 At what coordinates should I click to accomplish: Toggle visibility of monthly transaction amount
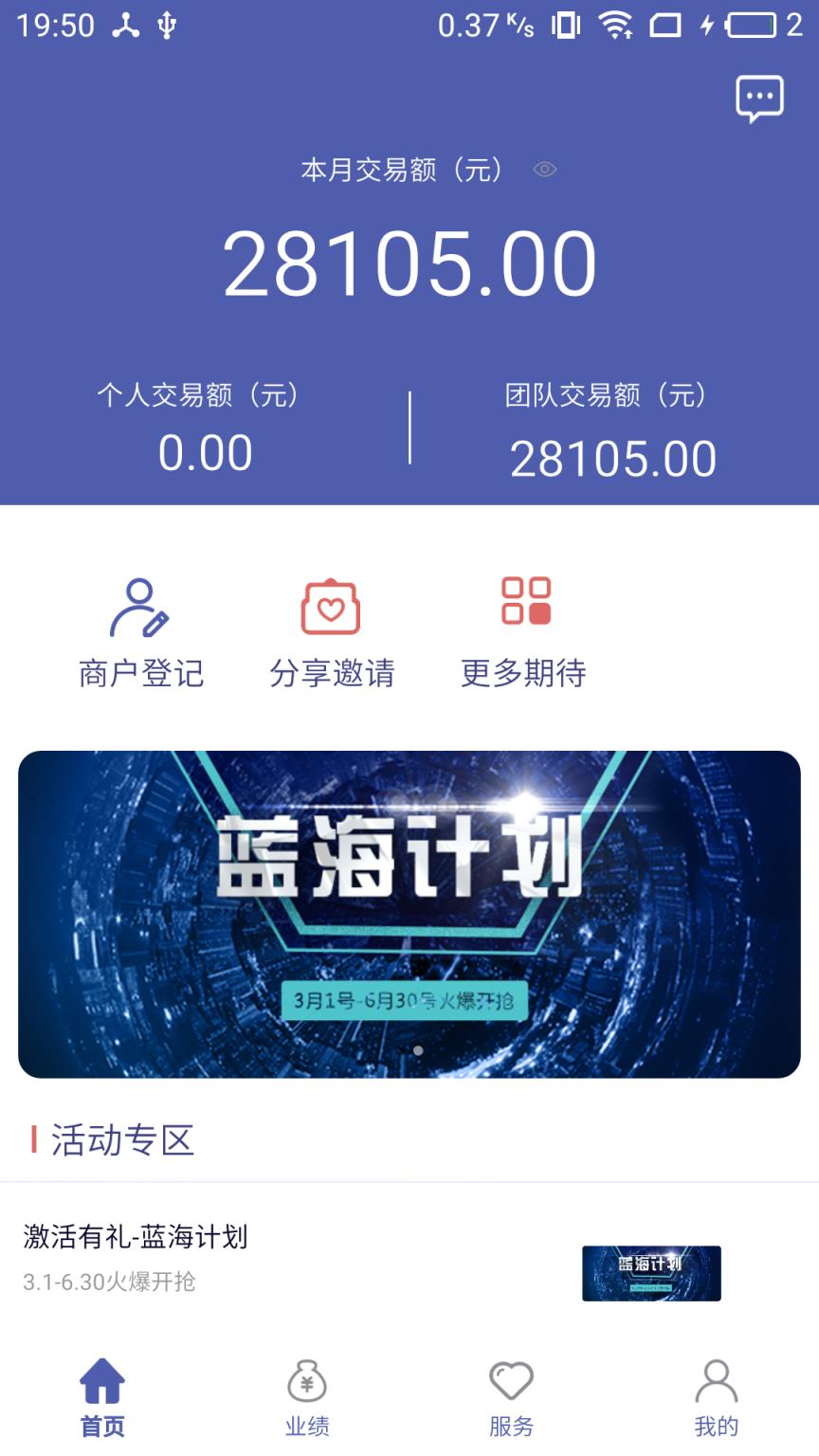click(x=543, y=169)
